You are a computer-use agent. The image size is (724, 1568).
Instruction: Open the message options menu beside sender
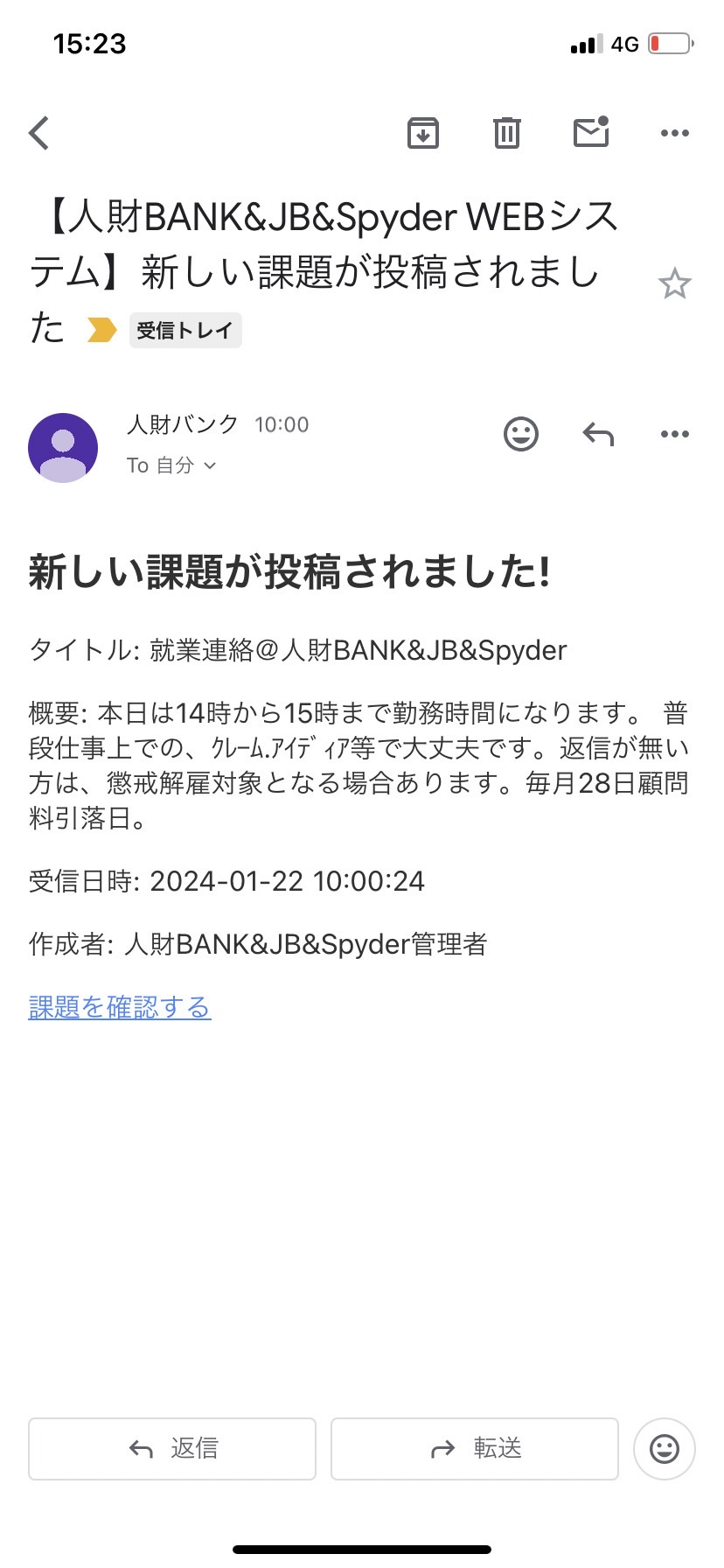coord(675,434)
